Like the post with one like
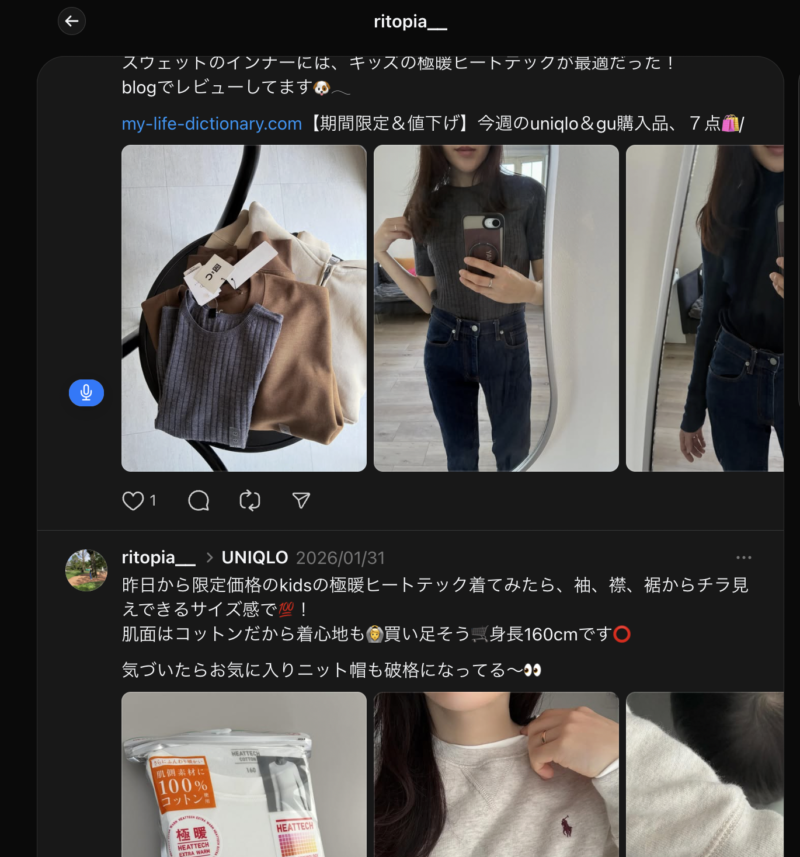The height and width of the screenshot is (857, 800). coord(133,501)
